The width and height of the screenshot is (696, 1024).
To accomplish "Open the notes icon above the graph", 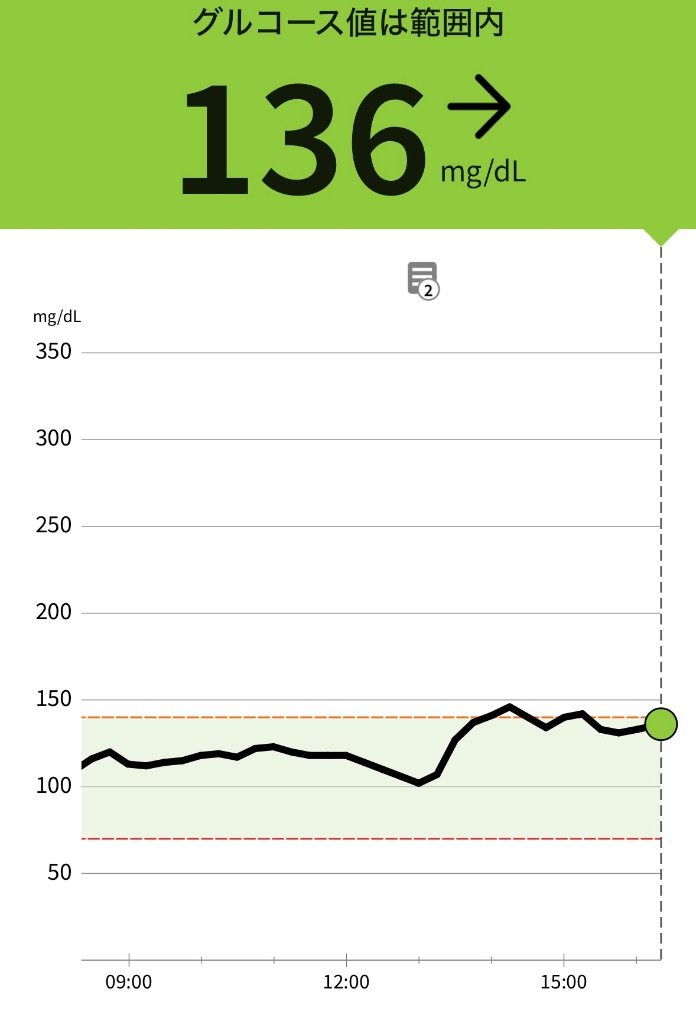I will click(x=423, y=279).
